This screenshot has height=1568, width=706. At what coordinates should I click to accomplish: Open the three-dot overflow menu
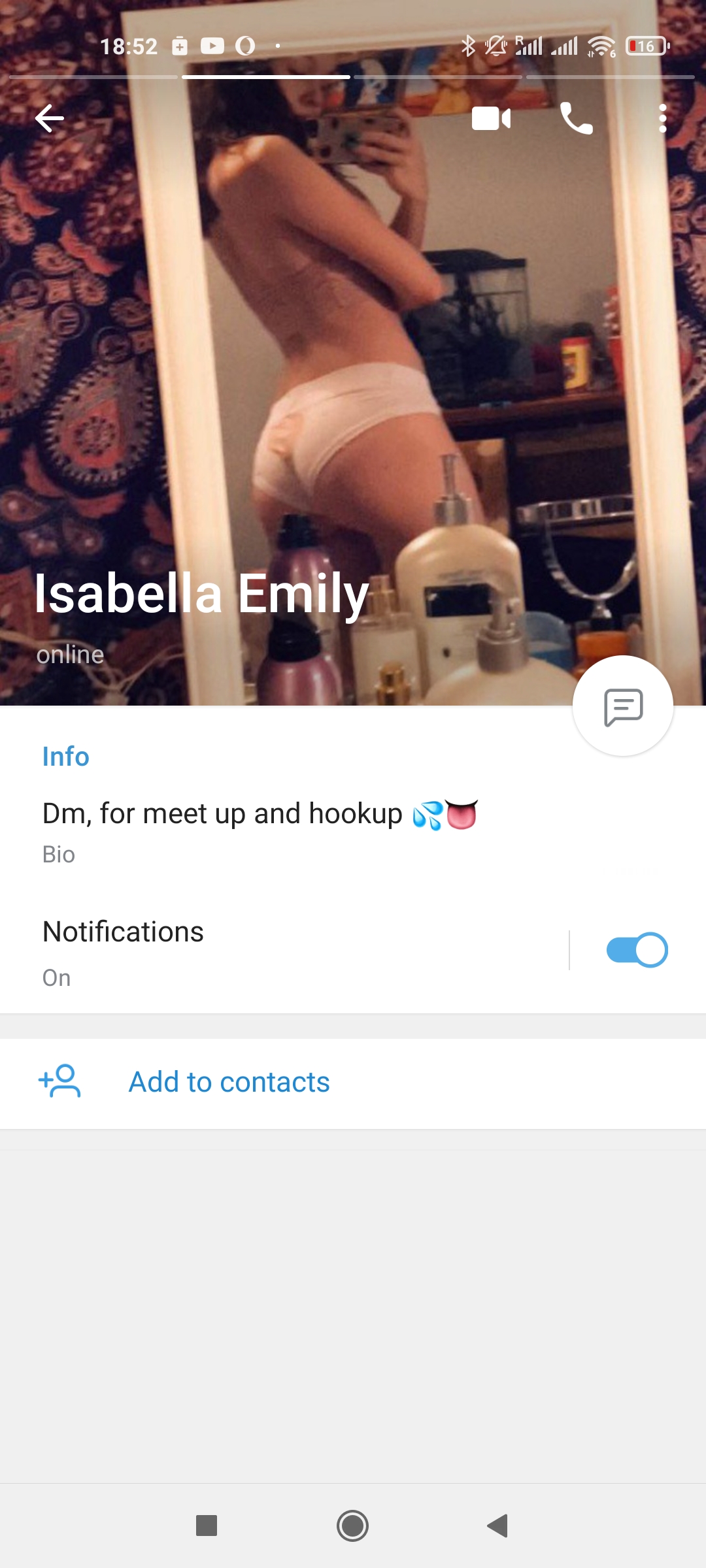pyautogui.click(x=662, y=119)
